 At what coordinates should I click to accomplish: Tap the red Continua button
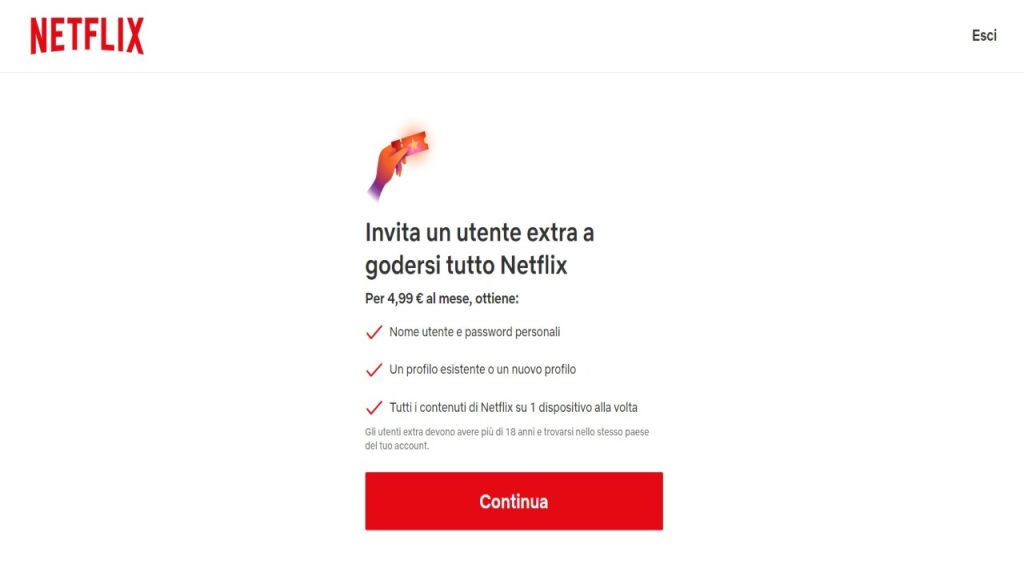pyautogui.click(x=513, y=501)
